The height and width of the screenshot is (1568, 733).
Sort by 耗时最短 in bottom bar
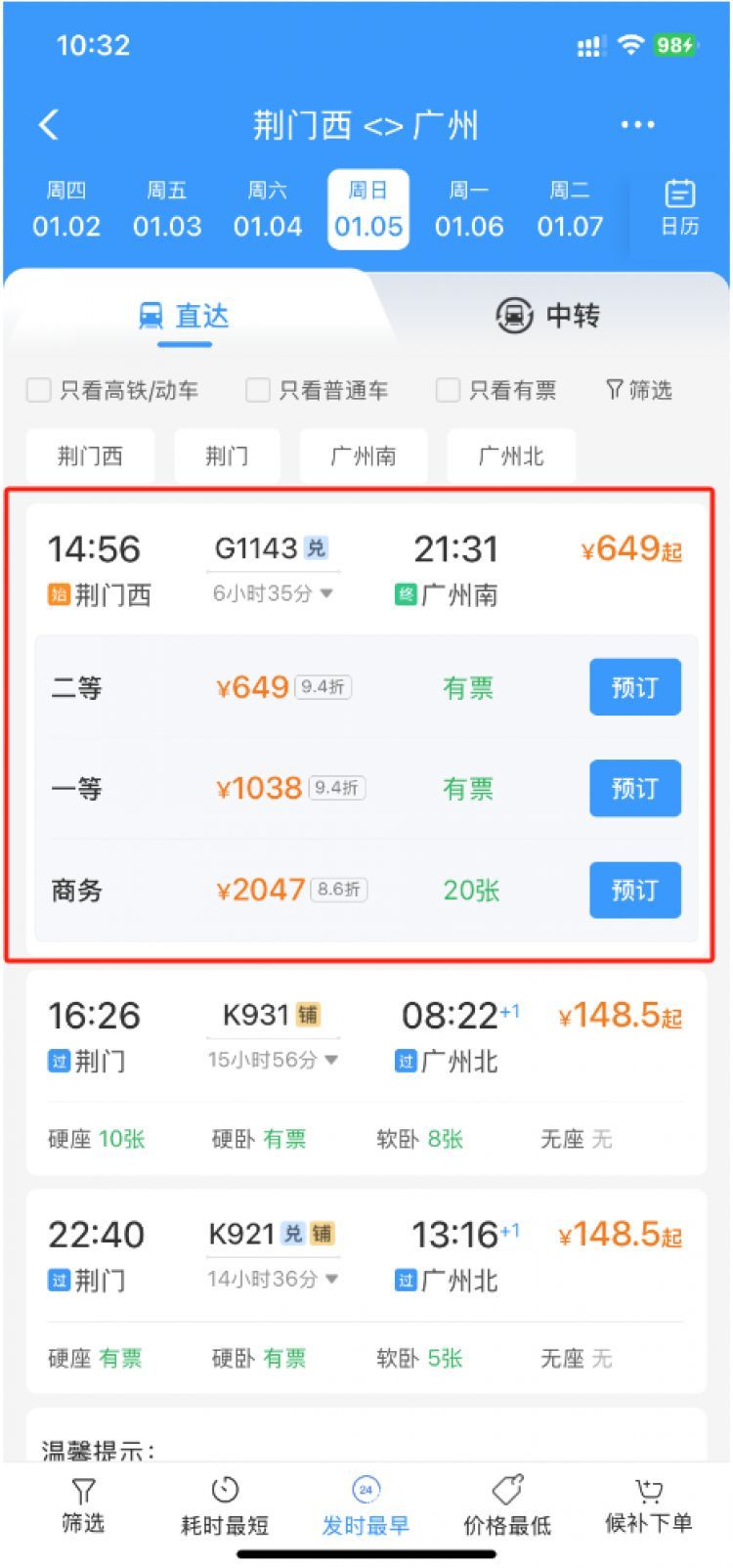225,1505
